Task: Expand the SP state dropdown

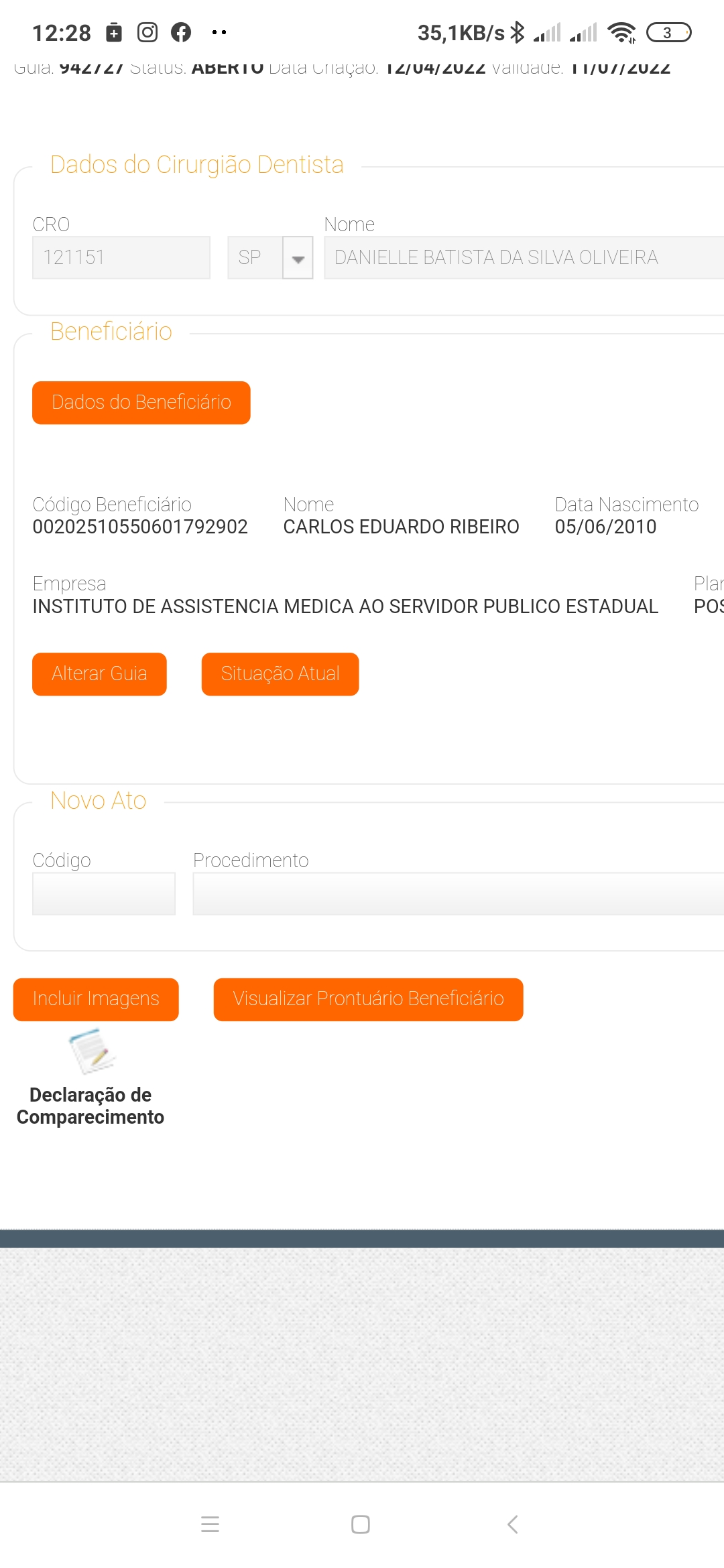Action: [298, 258]
